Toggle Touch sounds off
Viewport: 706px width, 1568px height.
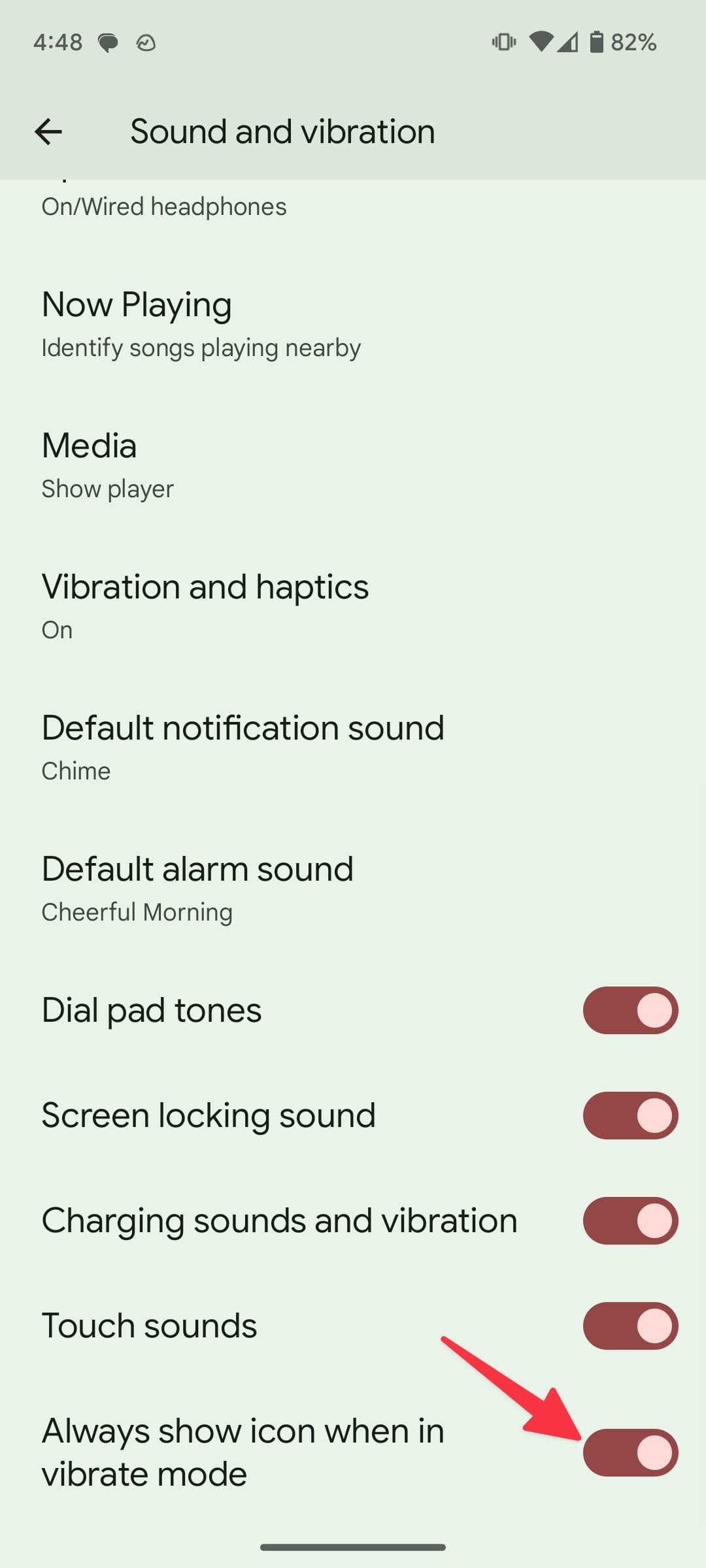(630, 1326)
